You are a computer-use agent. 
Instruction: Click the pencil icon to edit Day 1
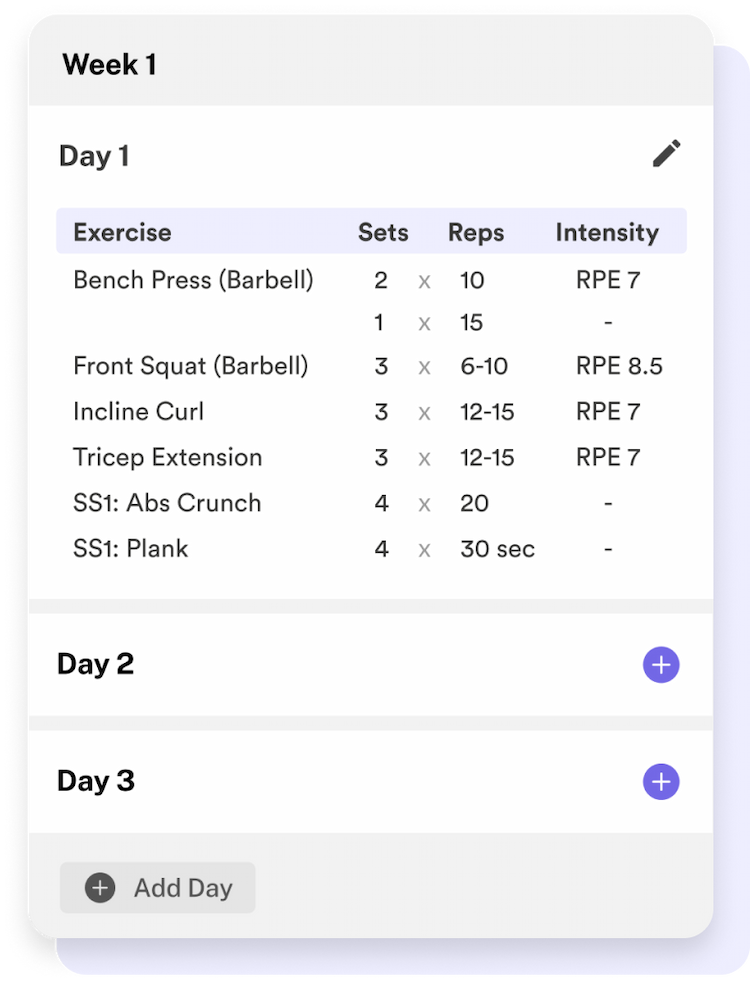pyautogui.click(x=666, y=152)
